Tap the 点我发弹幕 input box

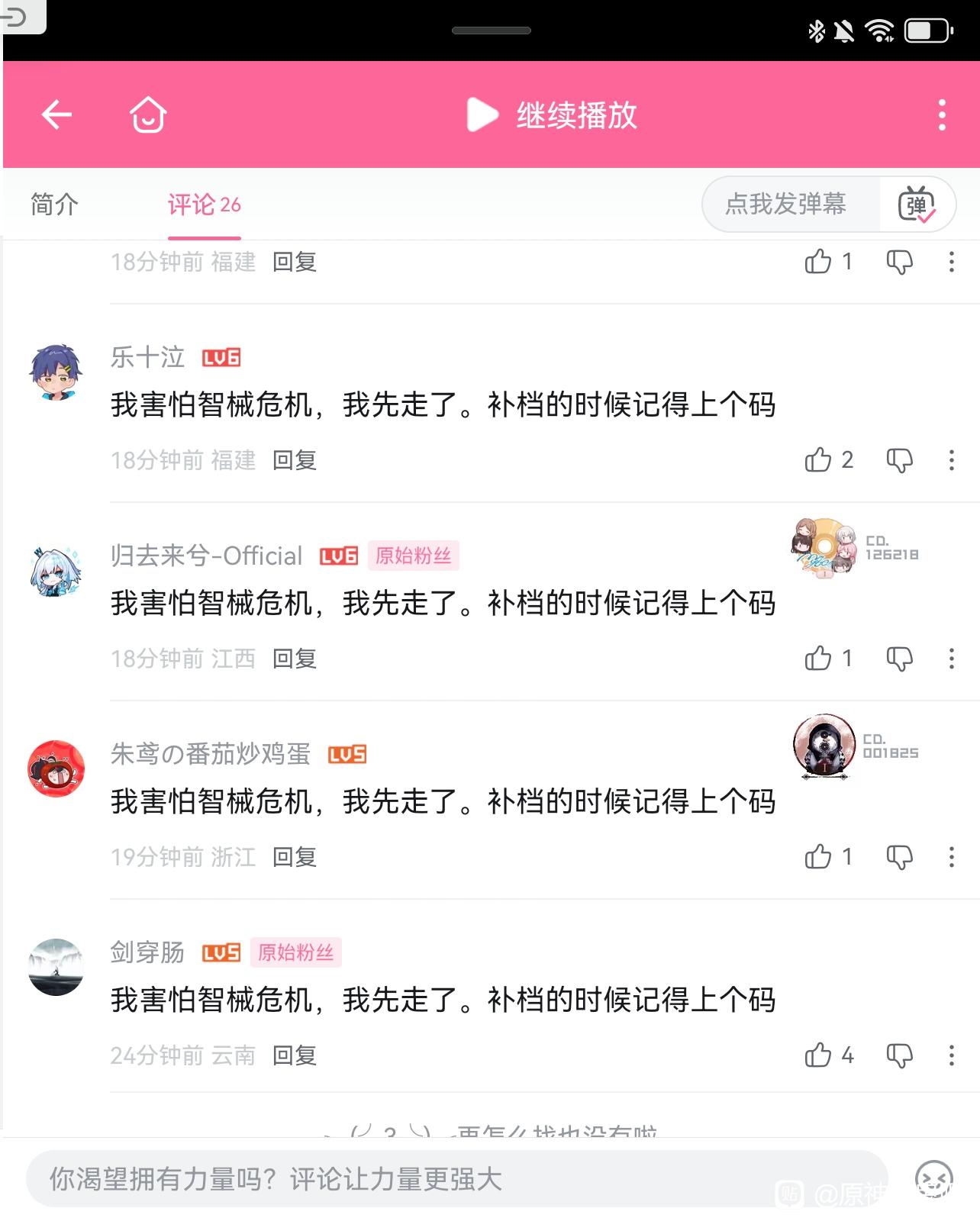coord(786,204)
